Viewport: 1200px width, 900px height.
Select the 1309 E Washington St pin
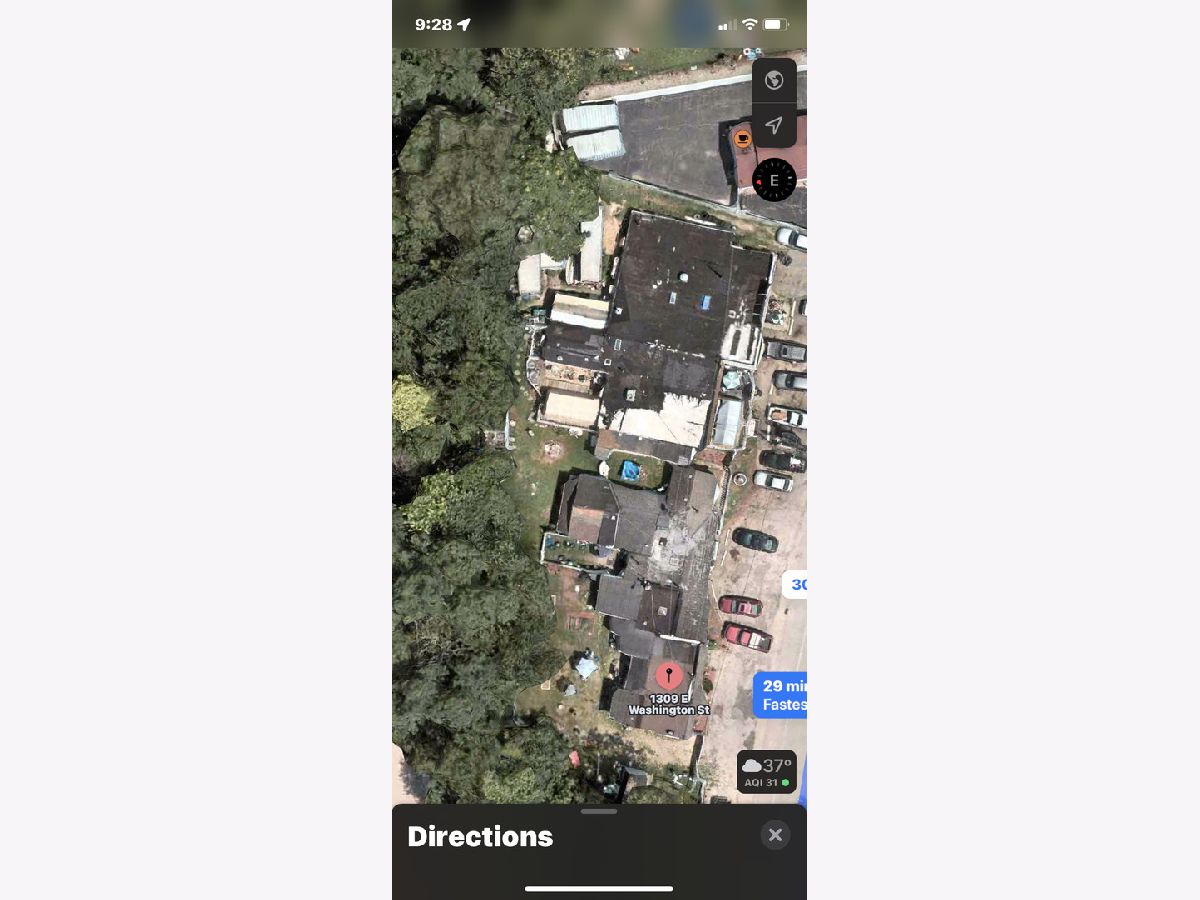click(x=669, y=675)
